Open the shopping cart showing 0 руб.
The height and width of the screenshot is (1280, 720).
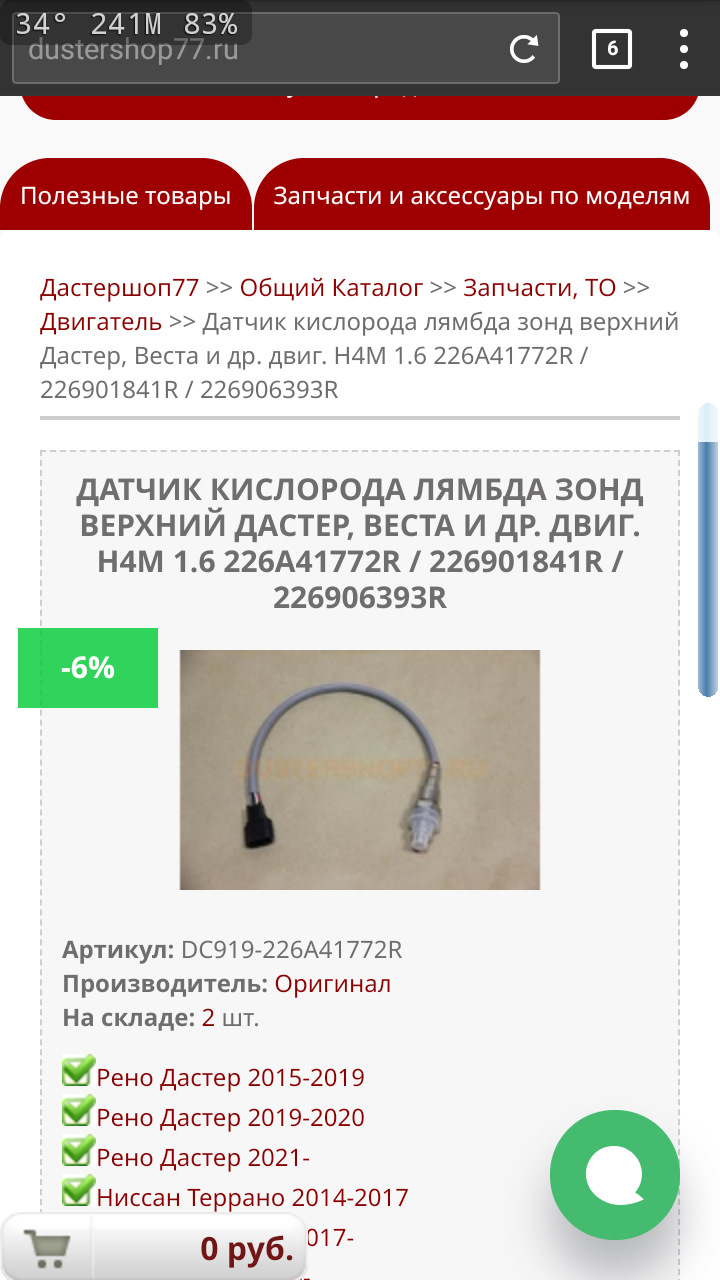click(153, 1248)
